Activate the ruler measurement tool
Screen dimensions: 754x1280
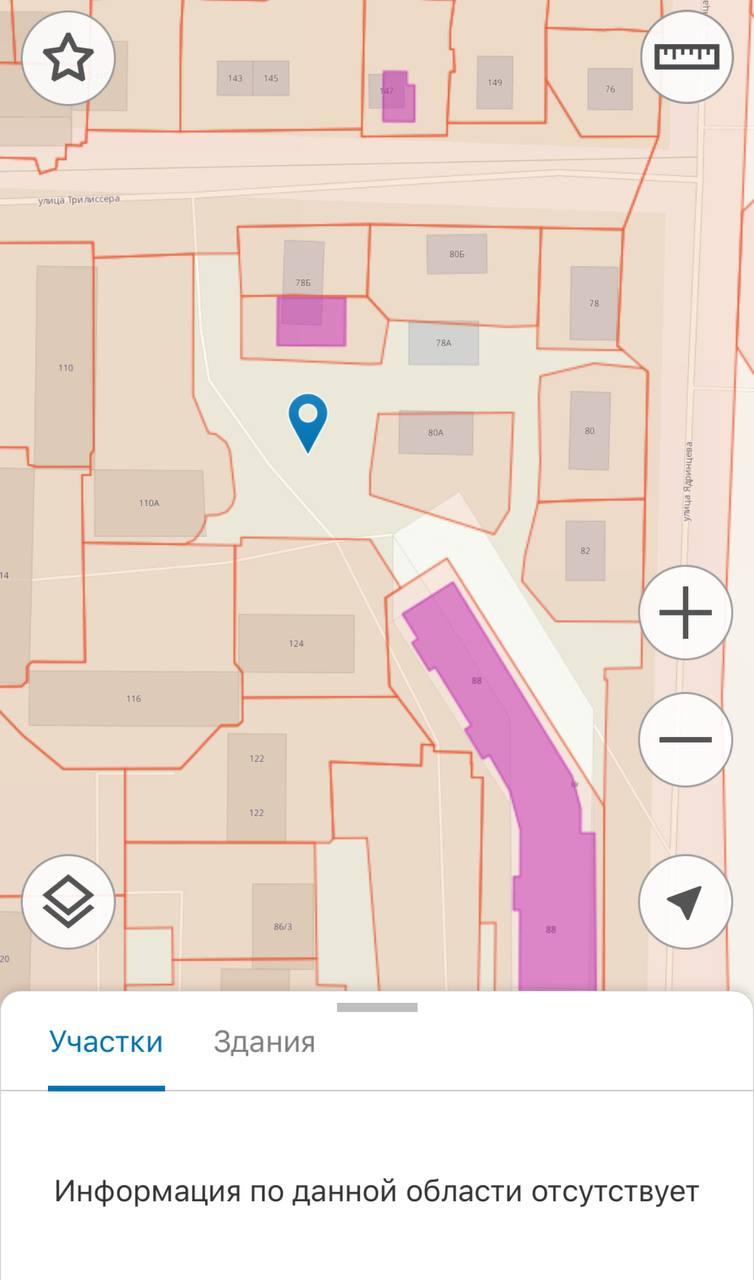(x=686, y=57)
